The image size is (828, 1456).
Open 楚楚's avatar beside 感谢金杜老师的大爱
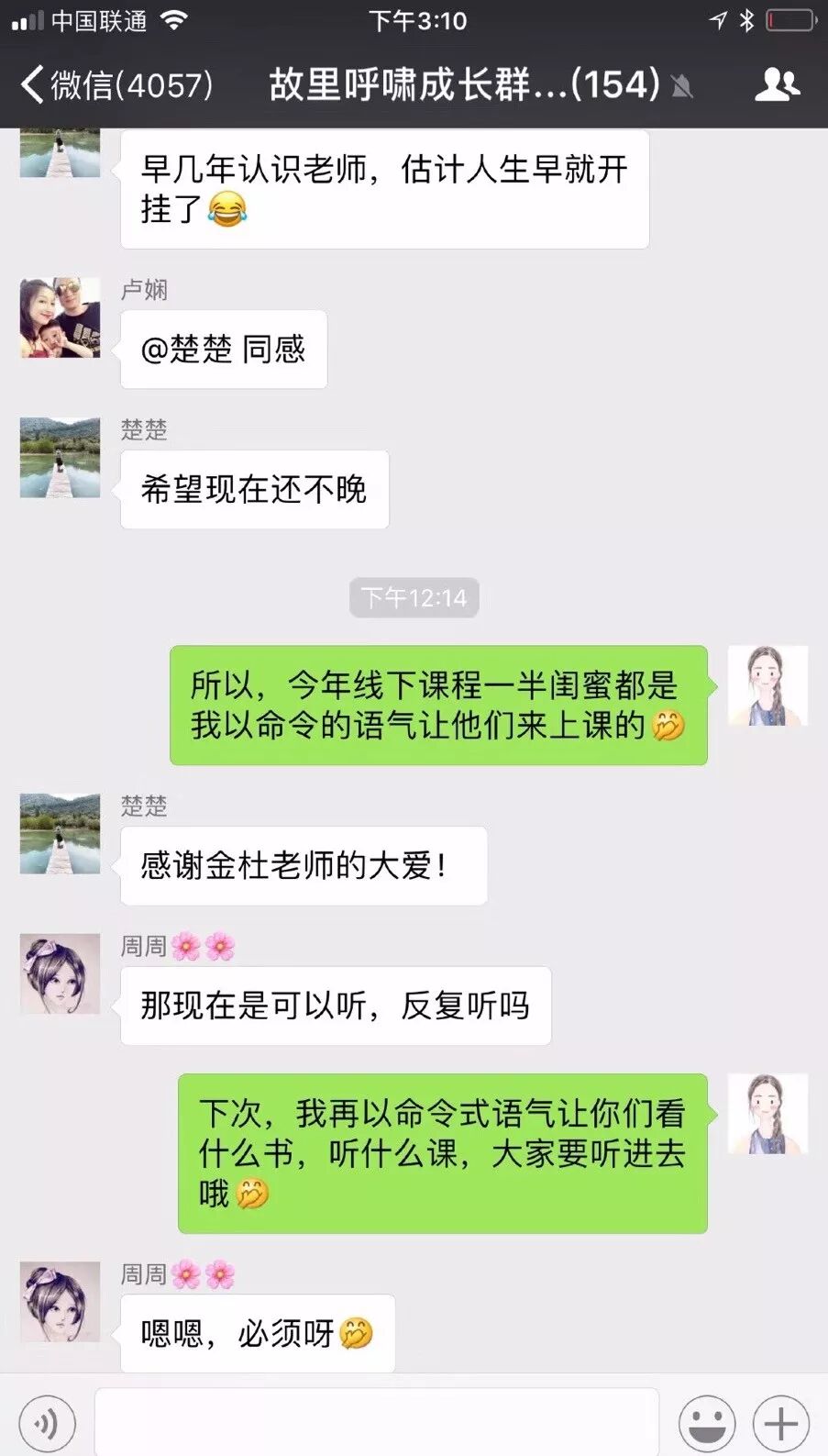click(x=61, y=834)
